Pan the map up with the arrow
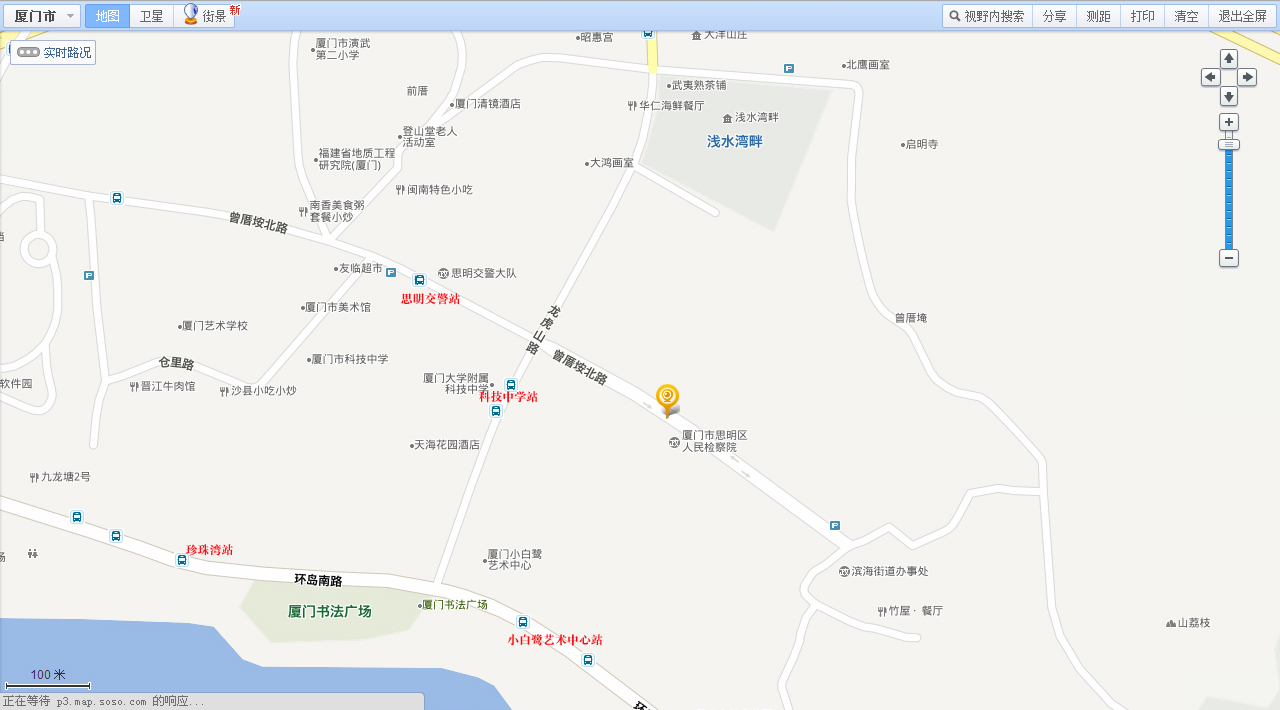The image size is (1280, 710). coord(1229,59)
